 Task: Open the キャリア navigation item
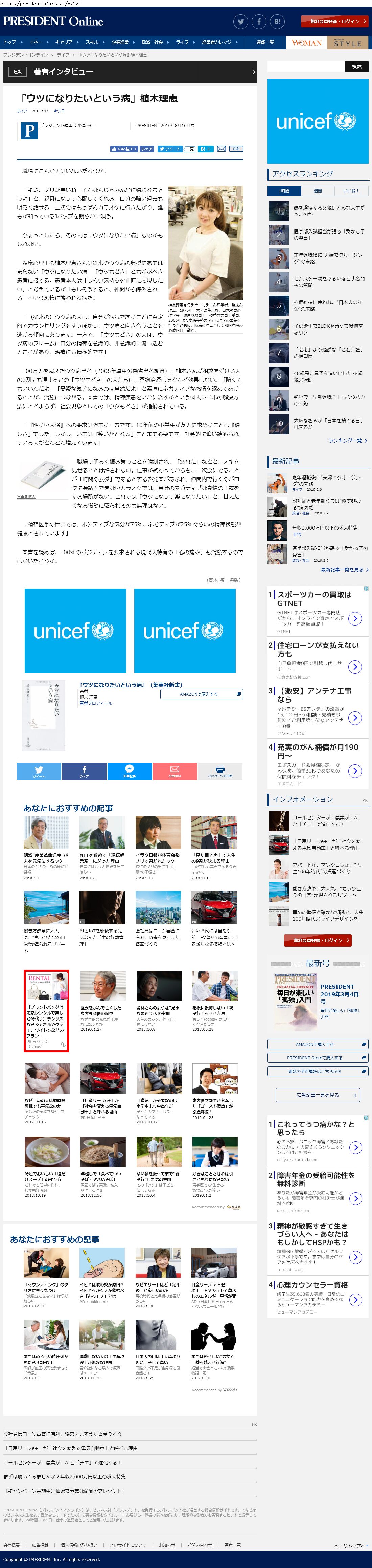(x=65, y=42)
